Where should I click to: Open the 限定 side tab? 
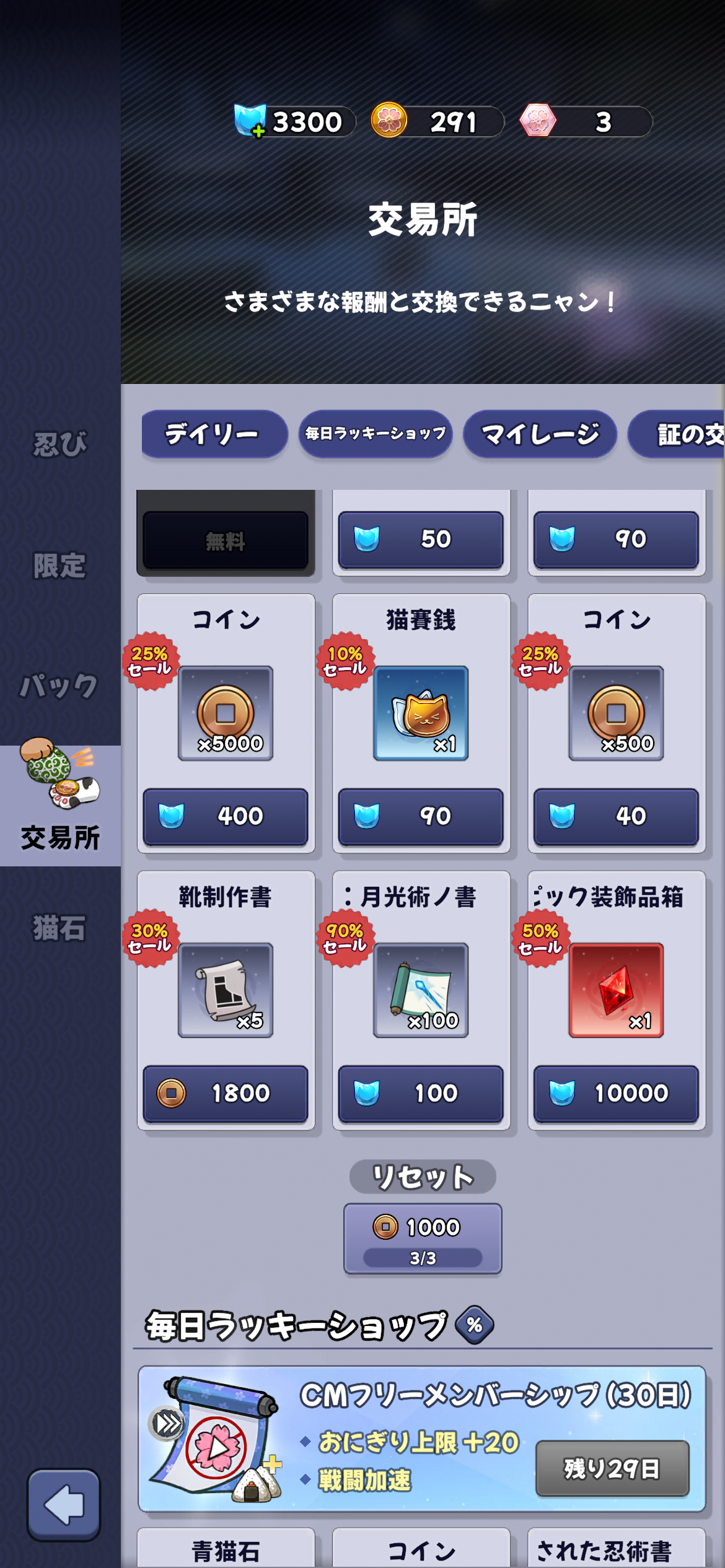click(x=60, y=565)
